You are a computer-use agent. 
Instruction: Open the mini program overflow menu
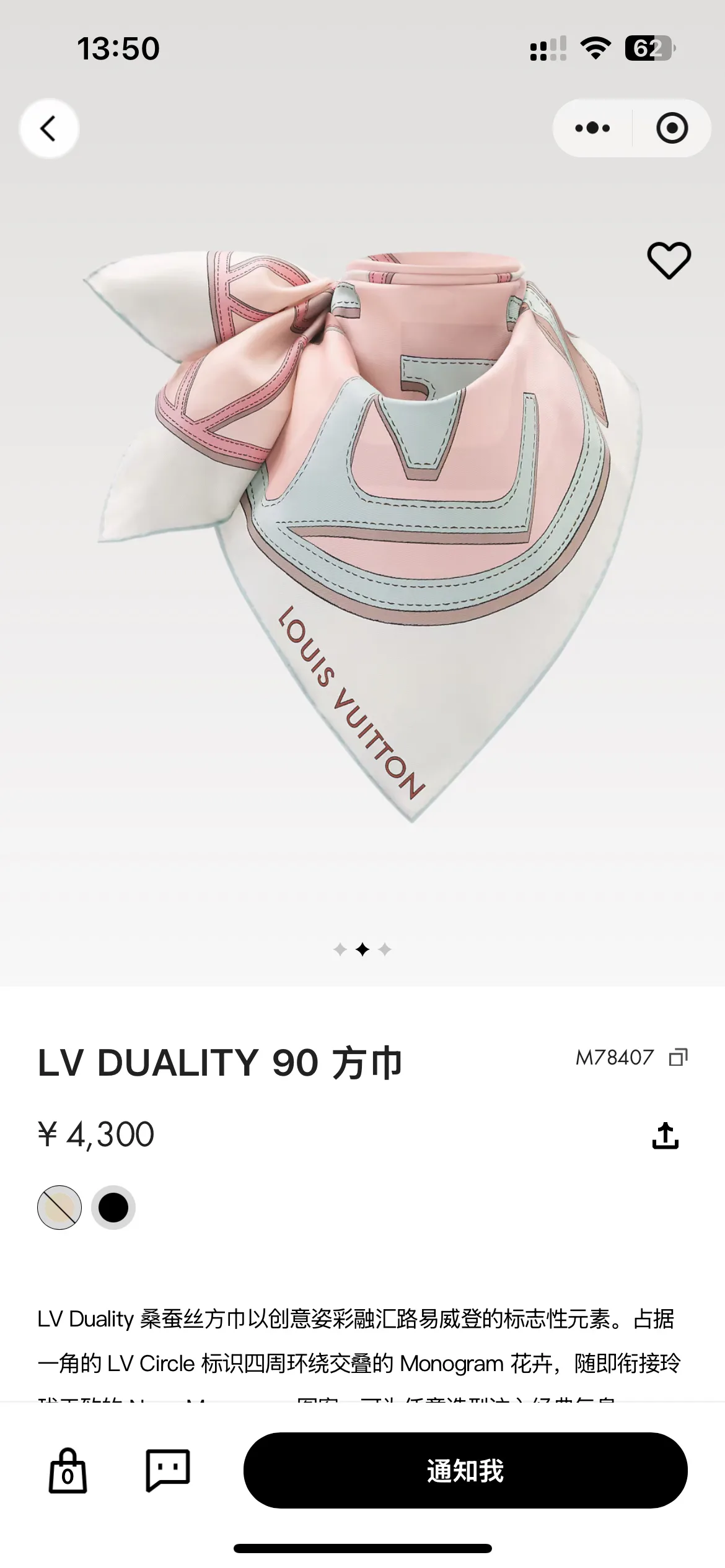[592, 128]
